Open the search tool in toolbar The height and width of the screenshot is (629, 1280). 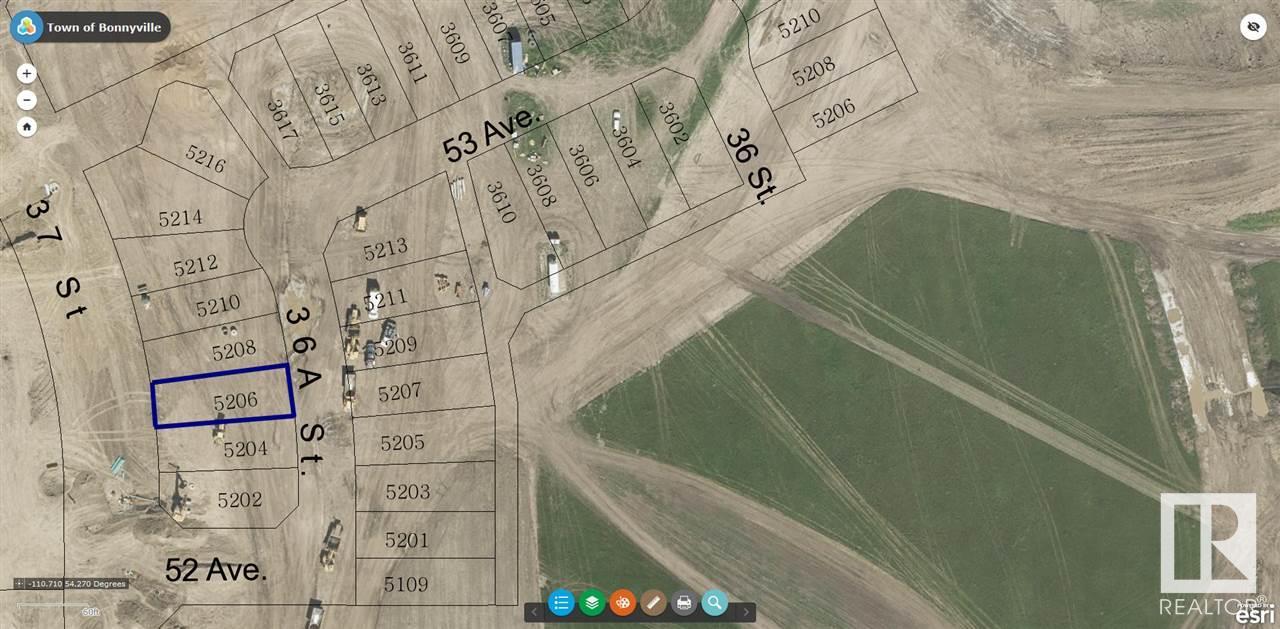point(714,603)
